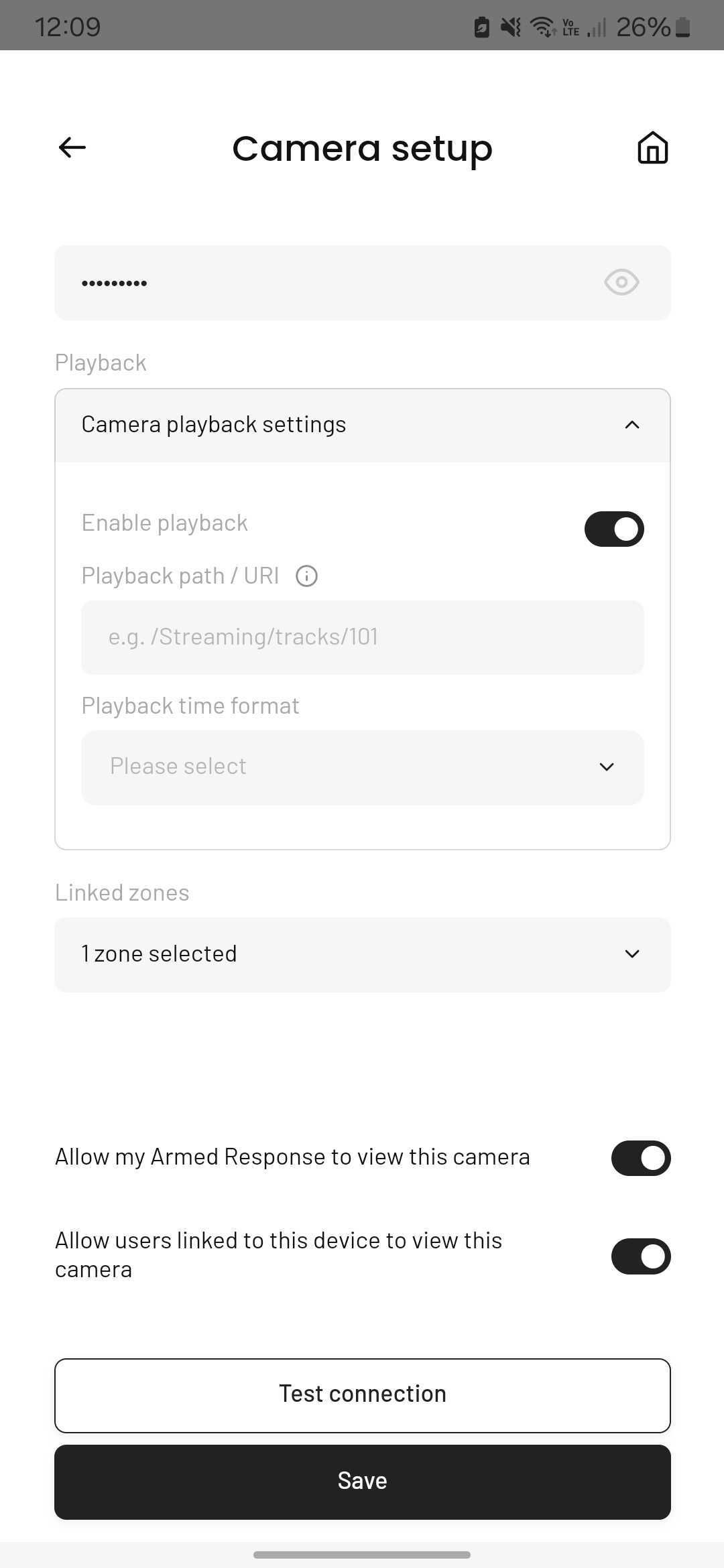Tap the password field

point(362,283)
